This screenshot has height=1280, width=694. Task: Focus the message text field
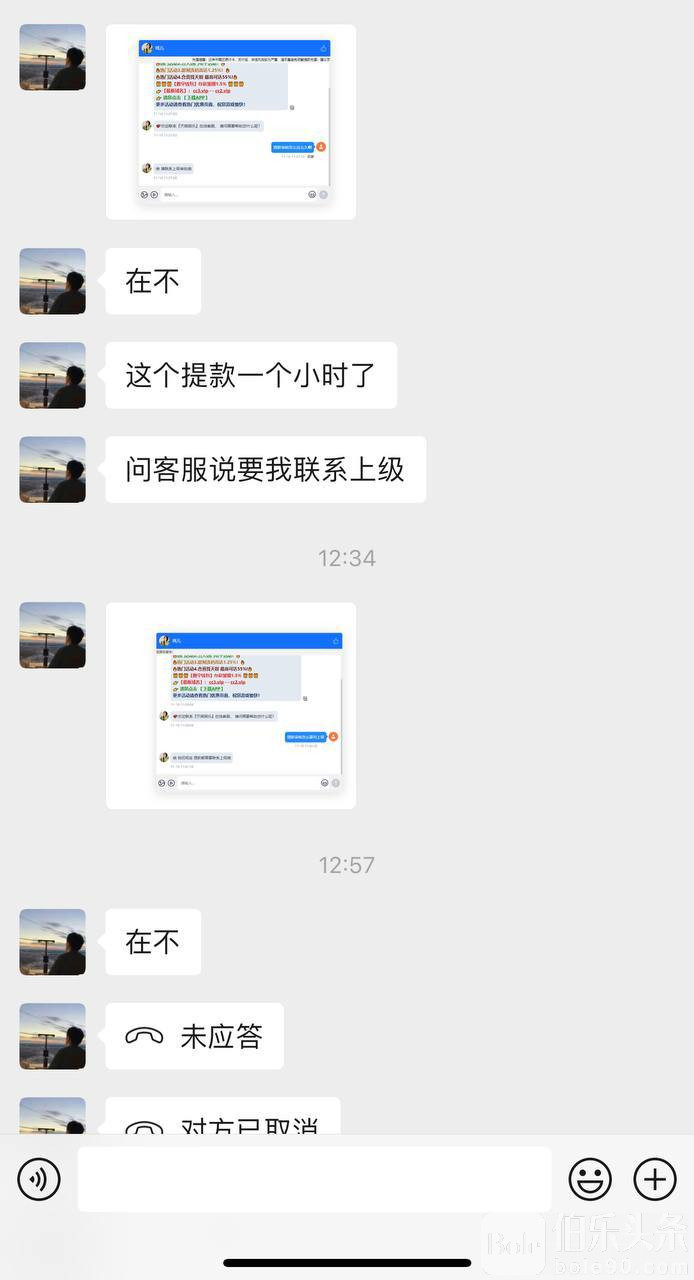pyautogui.click(x=314, y=1180)
